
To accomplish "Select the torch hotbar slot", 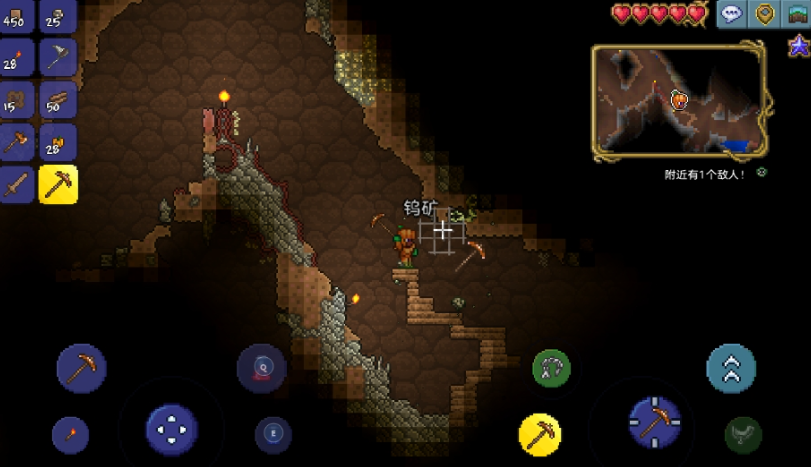I will [x=16, y=57].
